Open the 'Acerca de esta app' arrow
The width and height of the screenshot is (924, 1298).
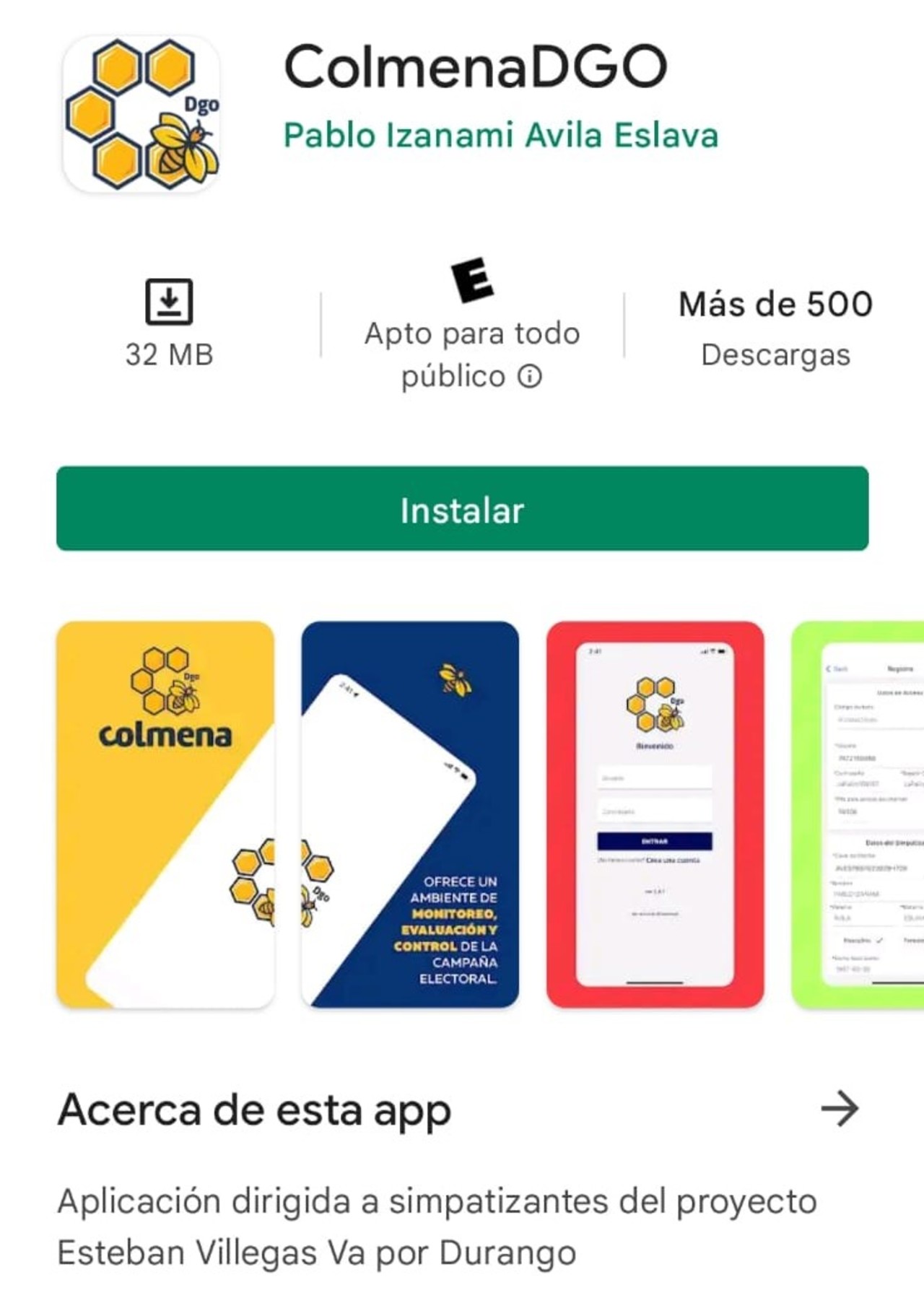tap(840, 1109)
